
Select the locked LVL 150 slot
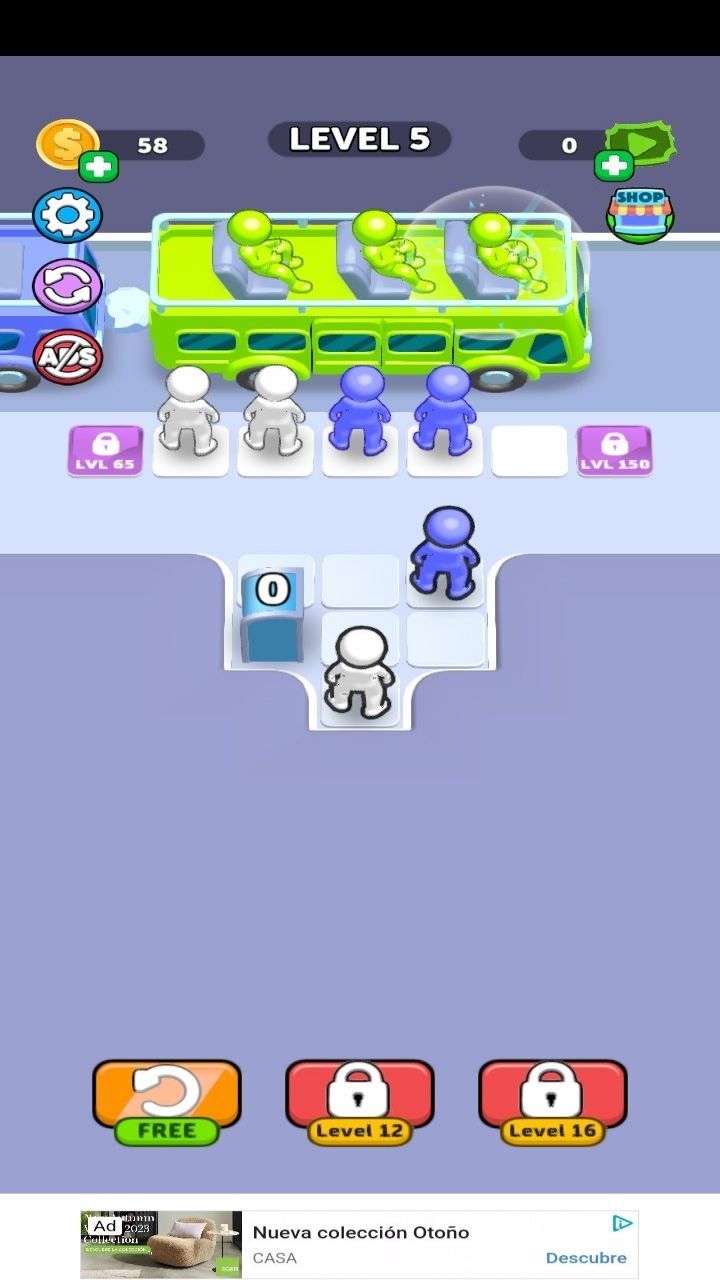[x=614, y=450]
